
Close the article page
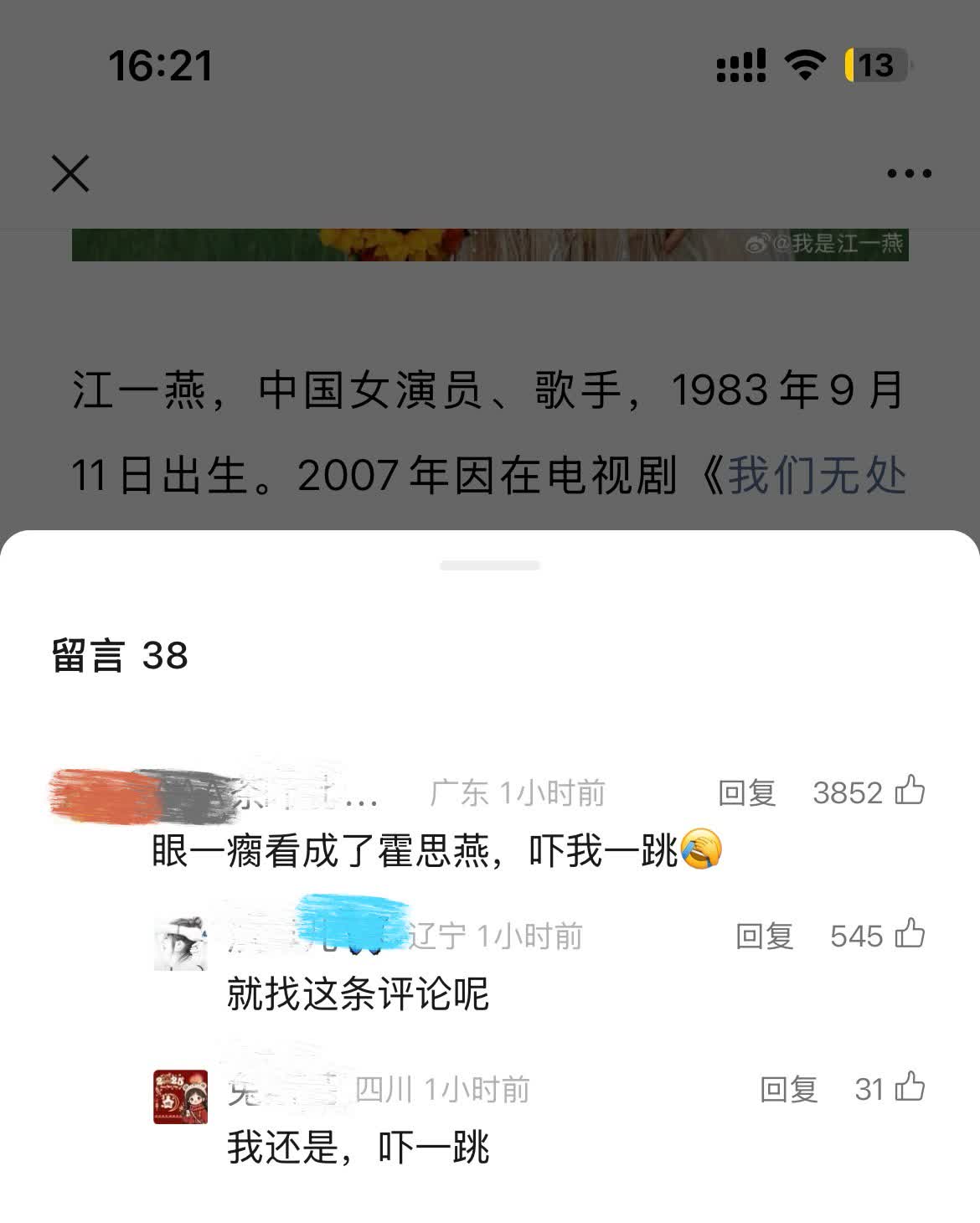click(x=70, y=173)
